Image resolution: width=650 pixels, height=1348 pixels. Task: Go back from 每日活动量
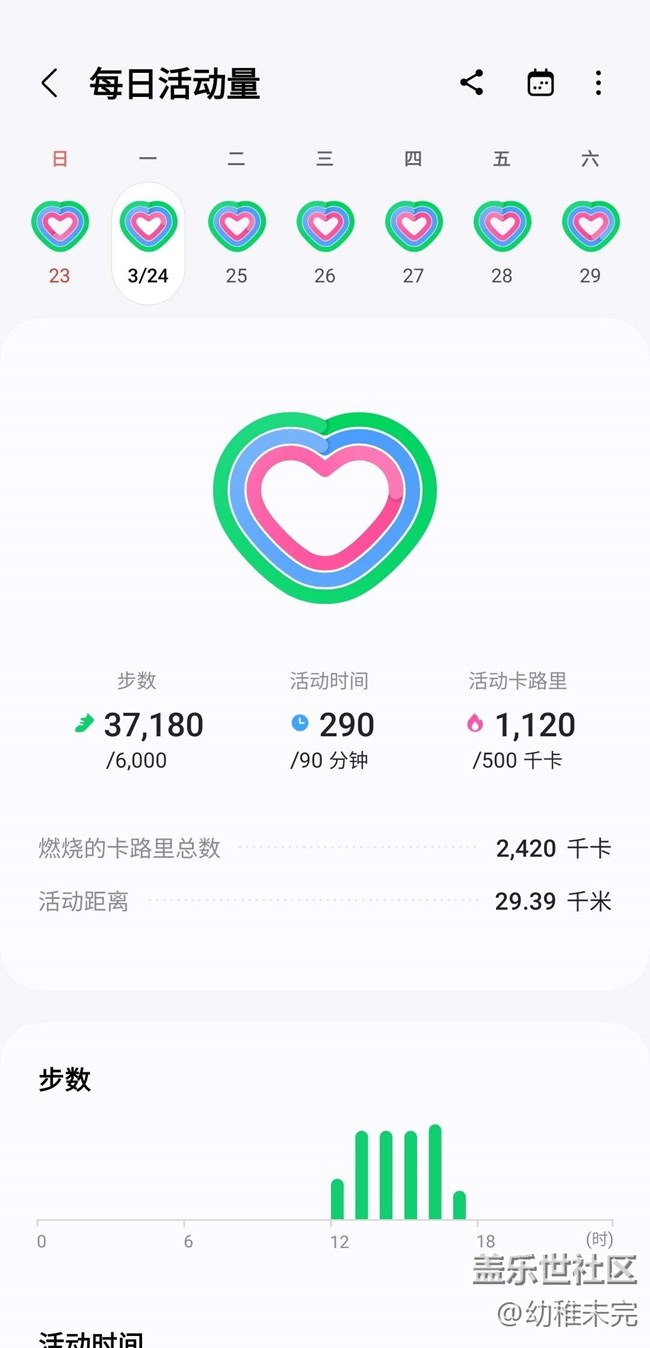pyautogui.click(x=50, y=83)
